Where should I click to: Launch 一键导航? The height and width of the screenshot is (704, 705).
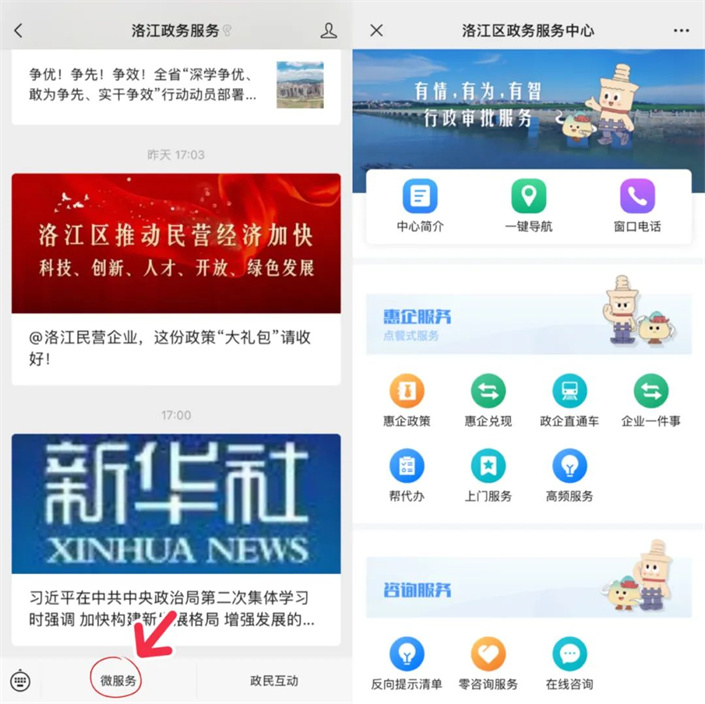tap(528, 205)
